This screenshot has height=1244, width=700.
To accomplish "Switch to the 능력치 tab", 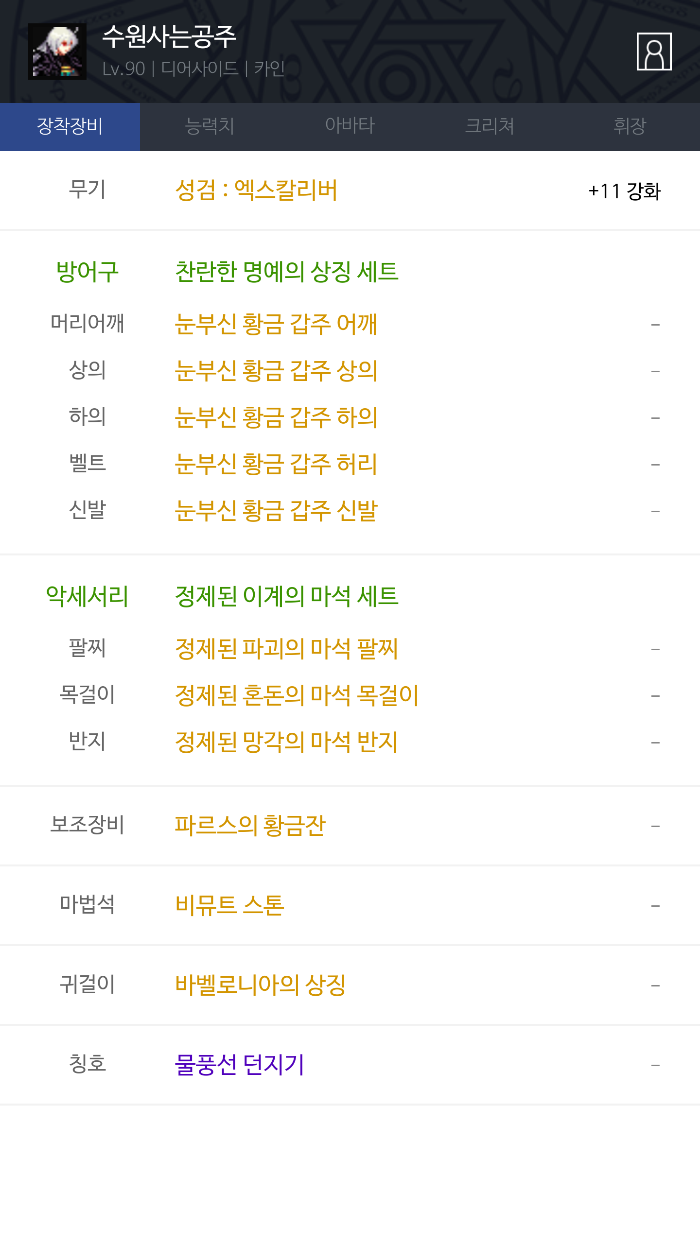I will [210, 126].
